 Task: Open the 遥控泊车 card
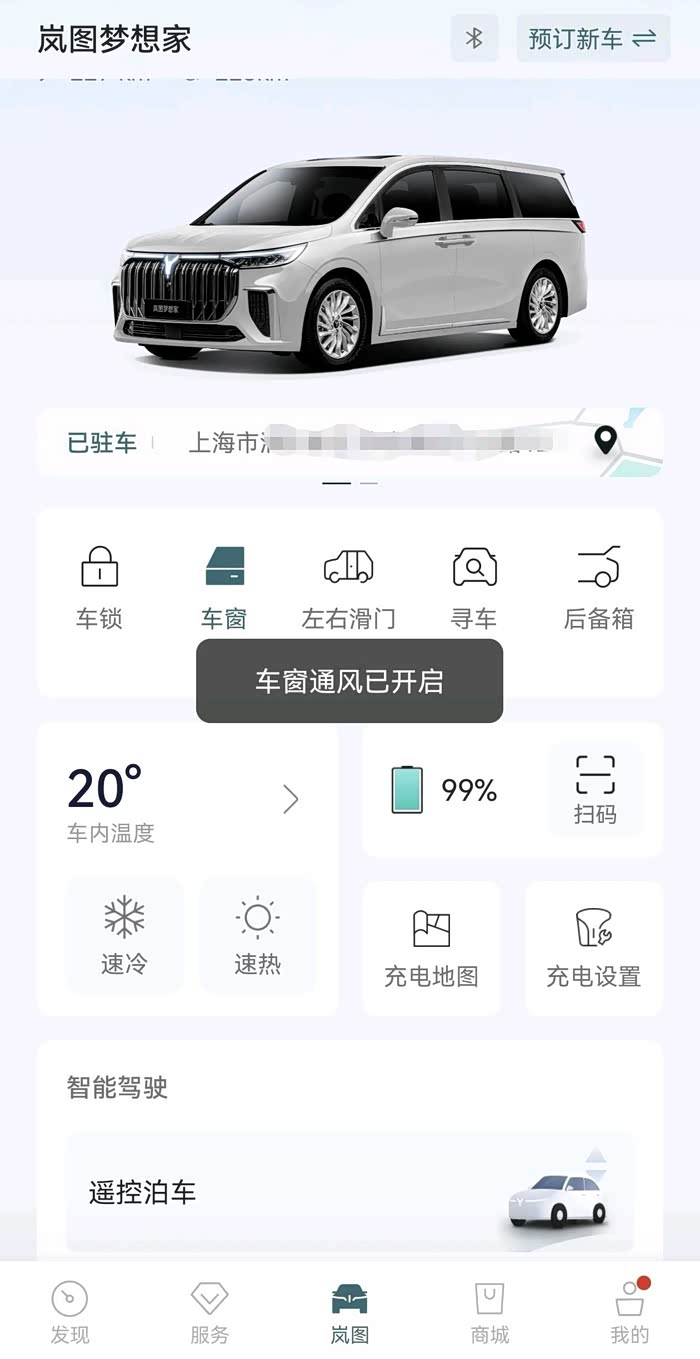pyautogui.click(x=350, y=1191)
